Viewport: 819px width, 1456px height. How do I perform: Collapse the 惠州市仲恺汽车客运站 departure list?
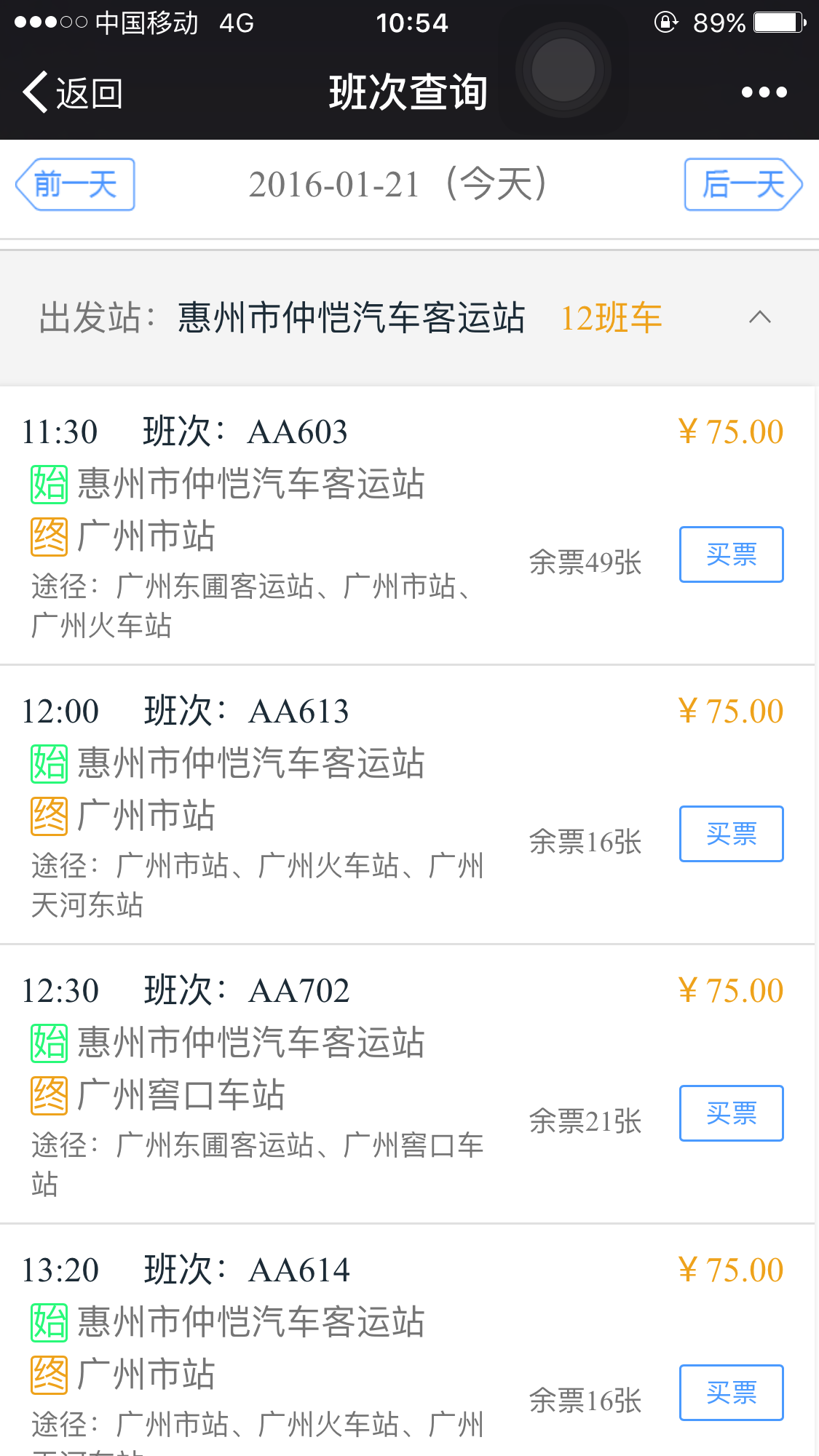[760, 317]
